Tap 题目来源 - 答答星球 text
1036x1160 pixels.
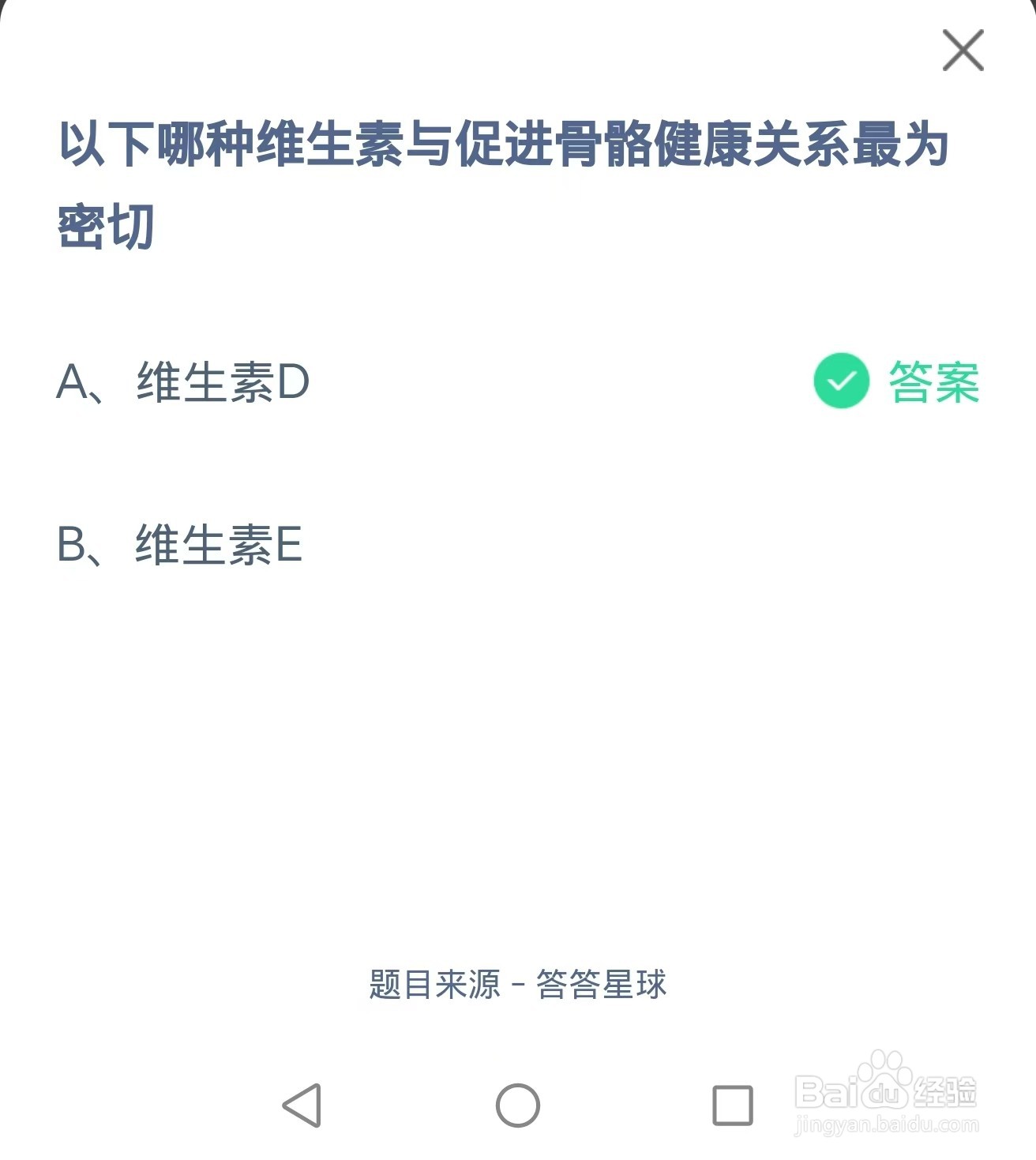(x=517, y=982)
